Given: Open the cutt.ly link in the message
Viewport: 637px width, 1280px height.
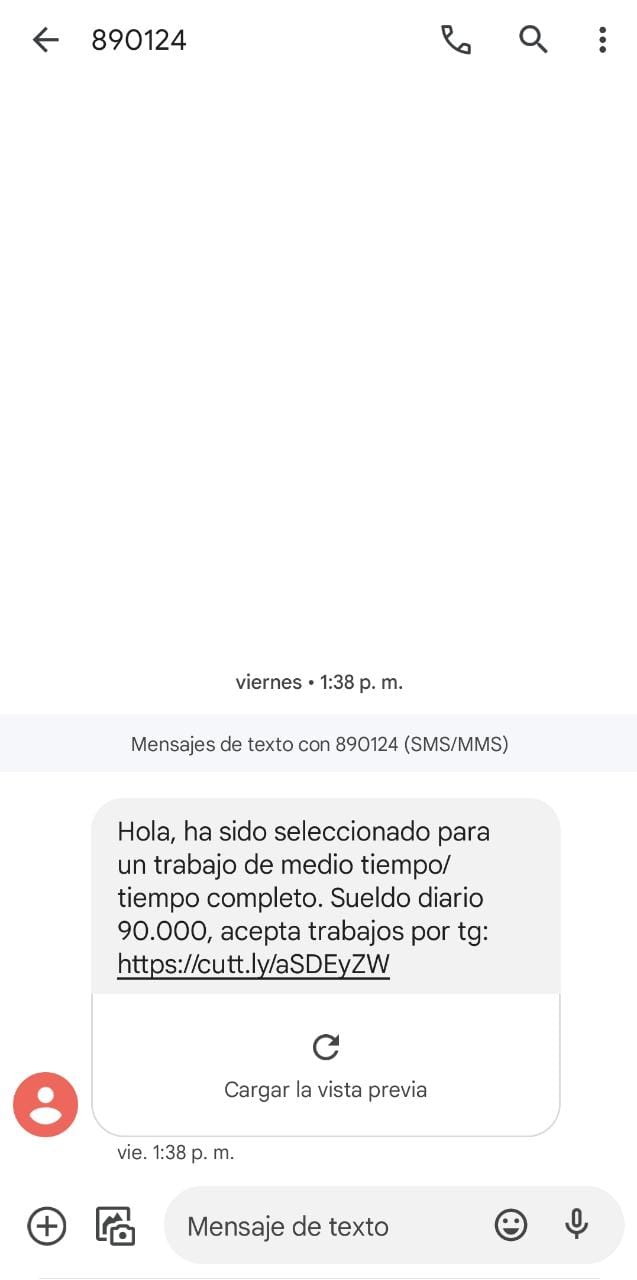Looking at the screenshot, I should 253,964.
